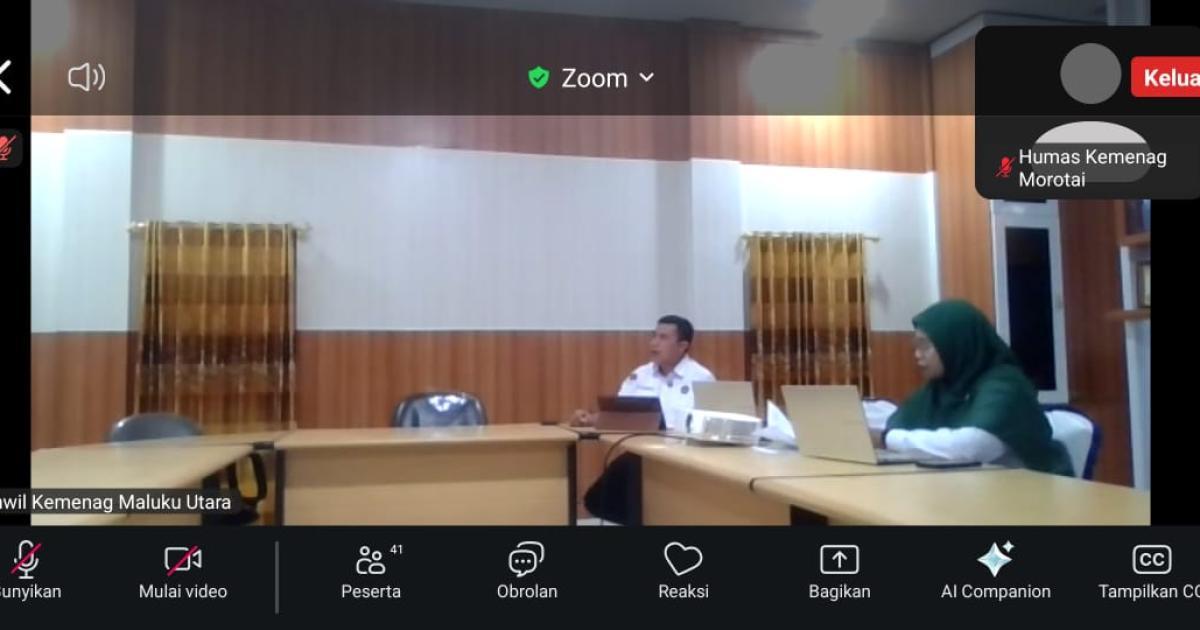Viewport: 1200px width, 630px height.
Task: Close the meeting view with X
Action: click(x=5, y=77)
